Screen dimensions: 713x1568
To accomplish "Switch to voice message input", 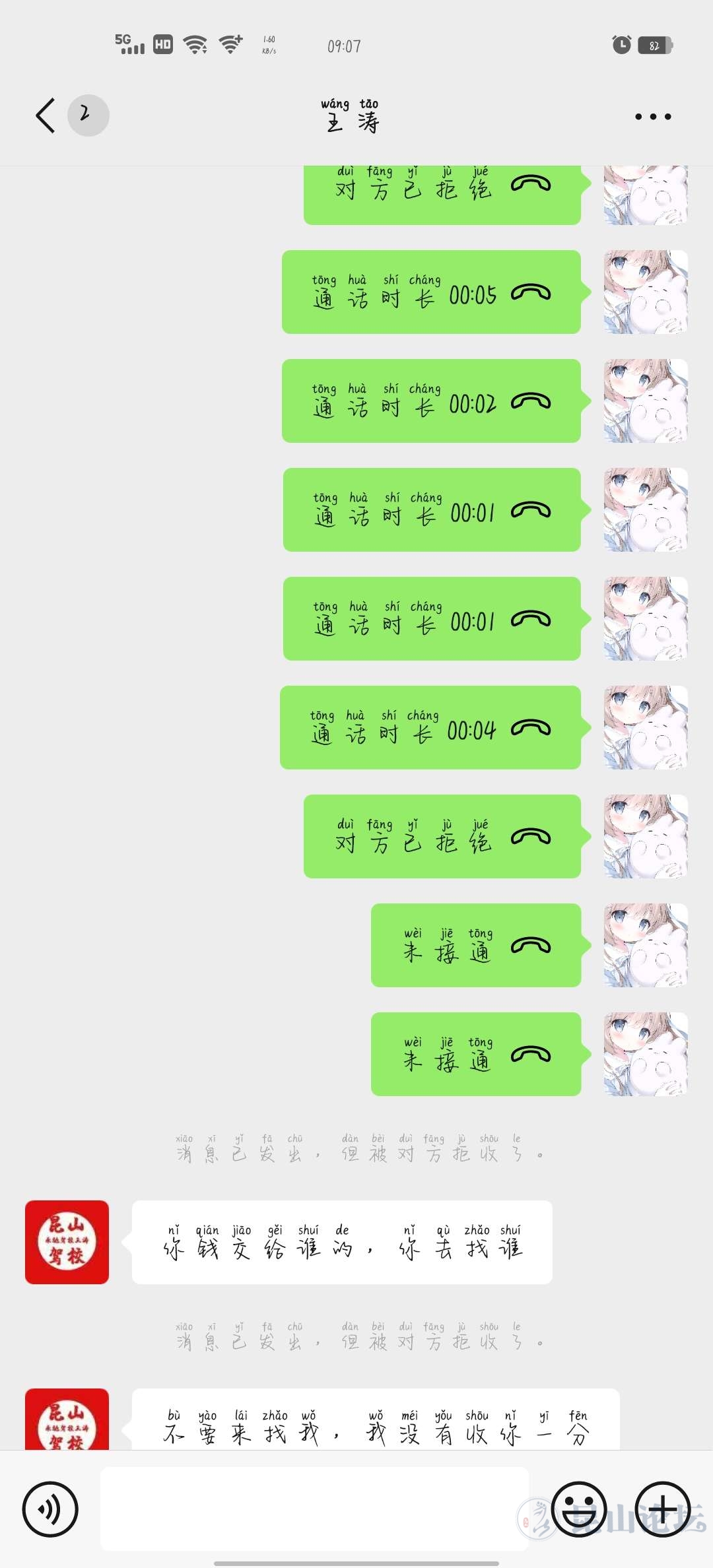I will (x=50, y=1509).
